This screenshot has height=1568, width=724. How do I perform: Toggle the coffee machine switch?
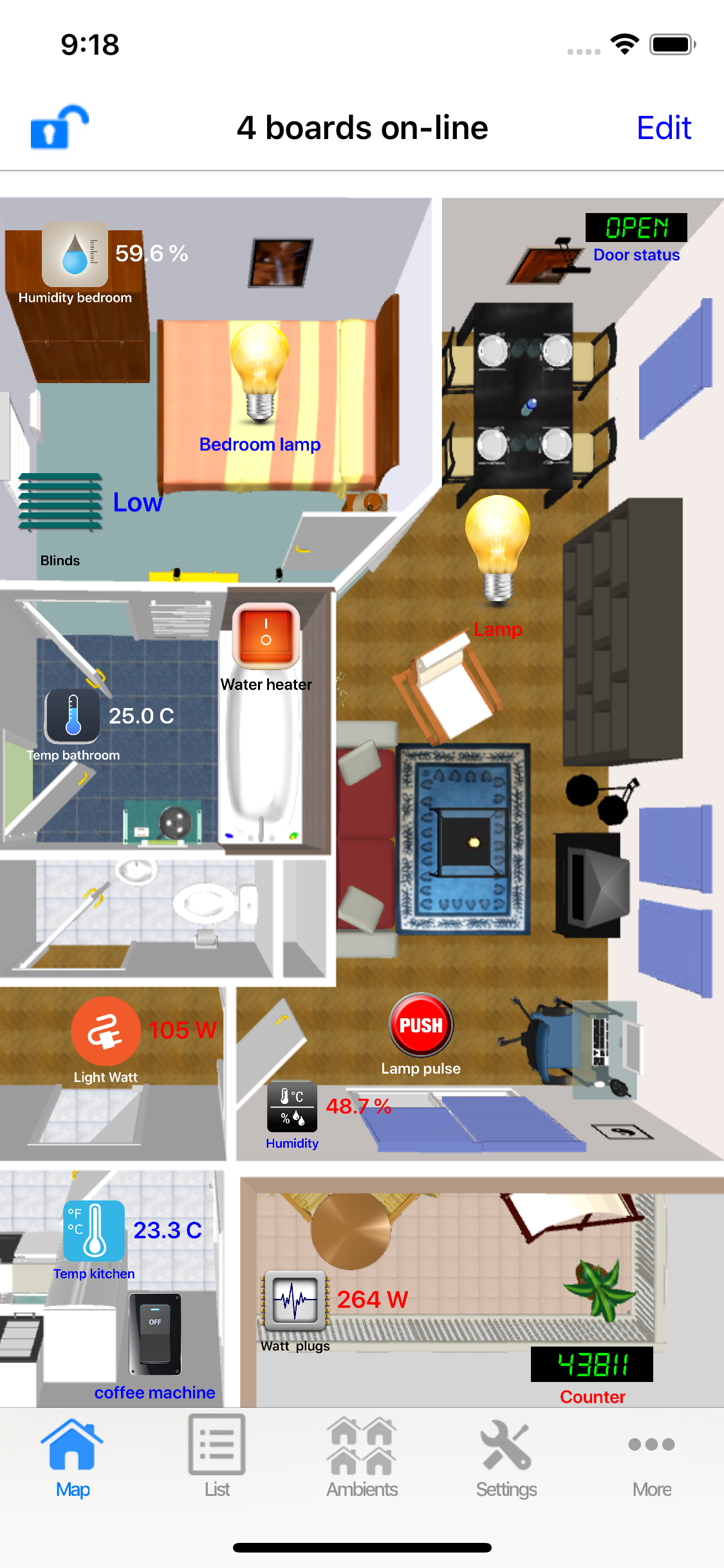click(155, 1334)
